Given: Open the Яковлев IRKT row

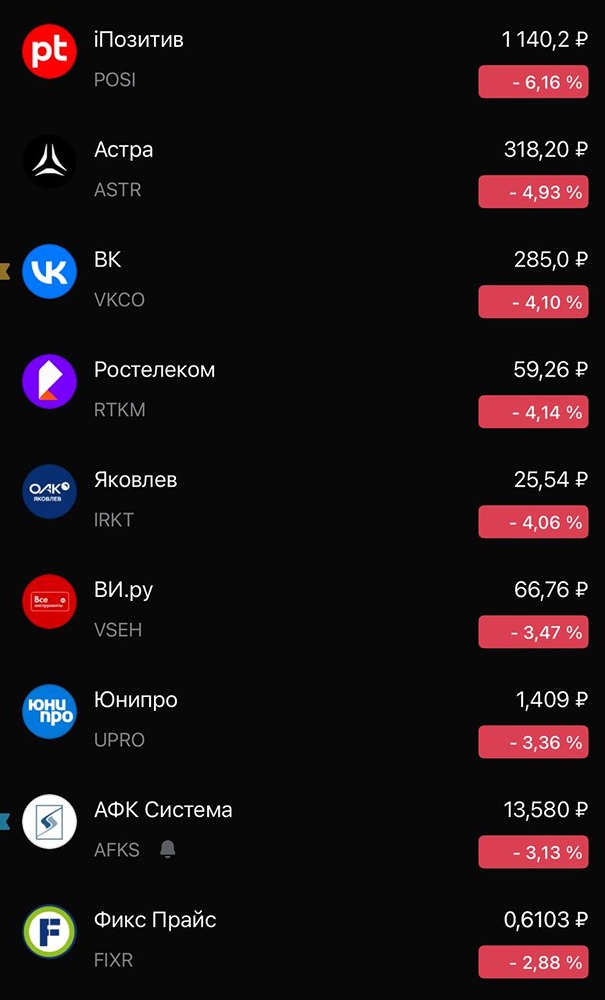Looking at the screenshot, I should 300,499.
